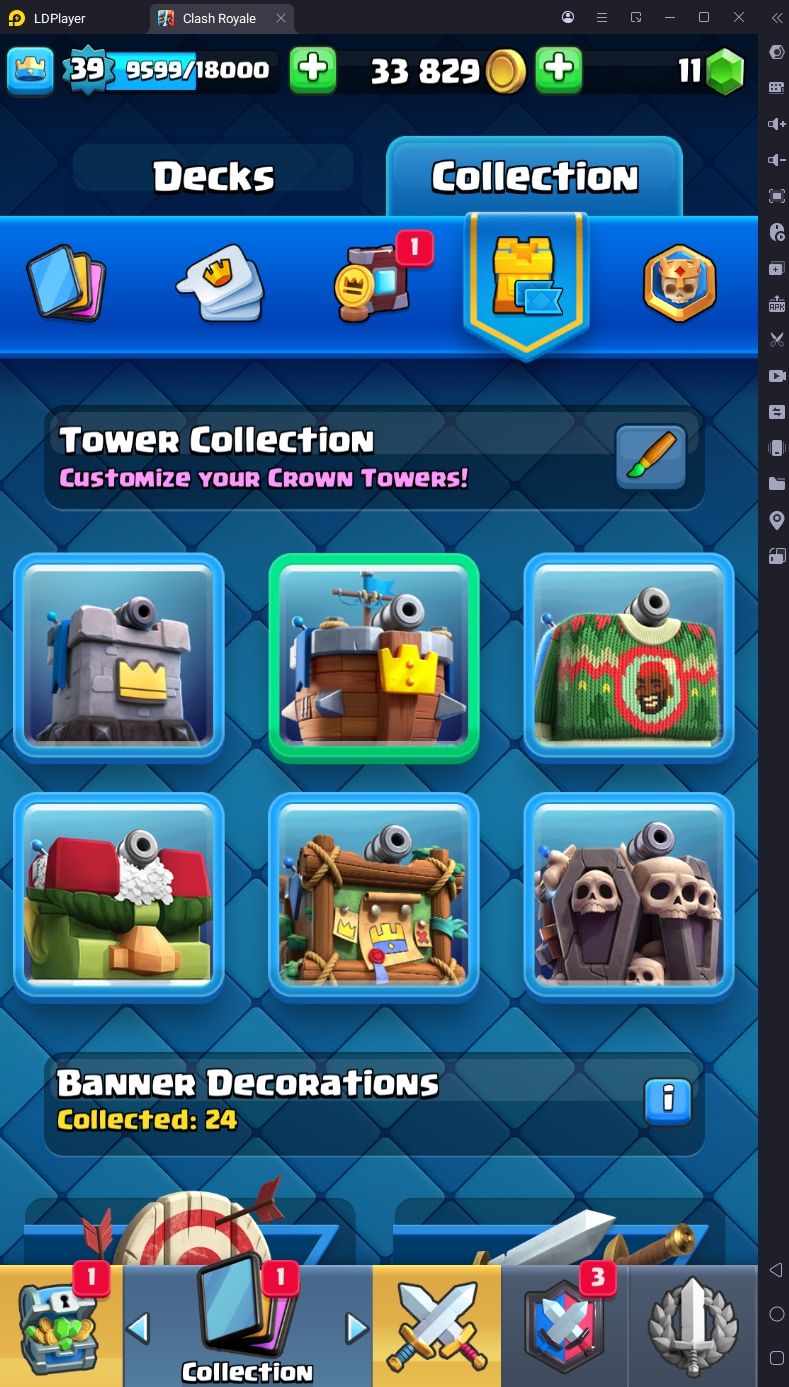The width and height of the screenshot is (789, 1387).
Task: Select the default grey stone tower skin
Action: pyautogui.click(x=119, y=657)
